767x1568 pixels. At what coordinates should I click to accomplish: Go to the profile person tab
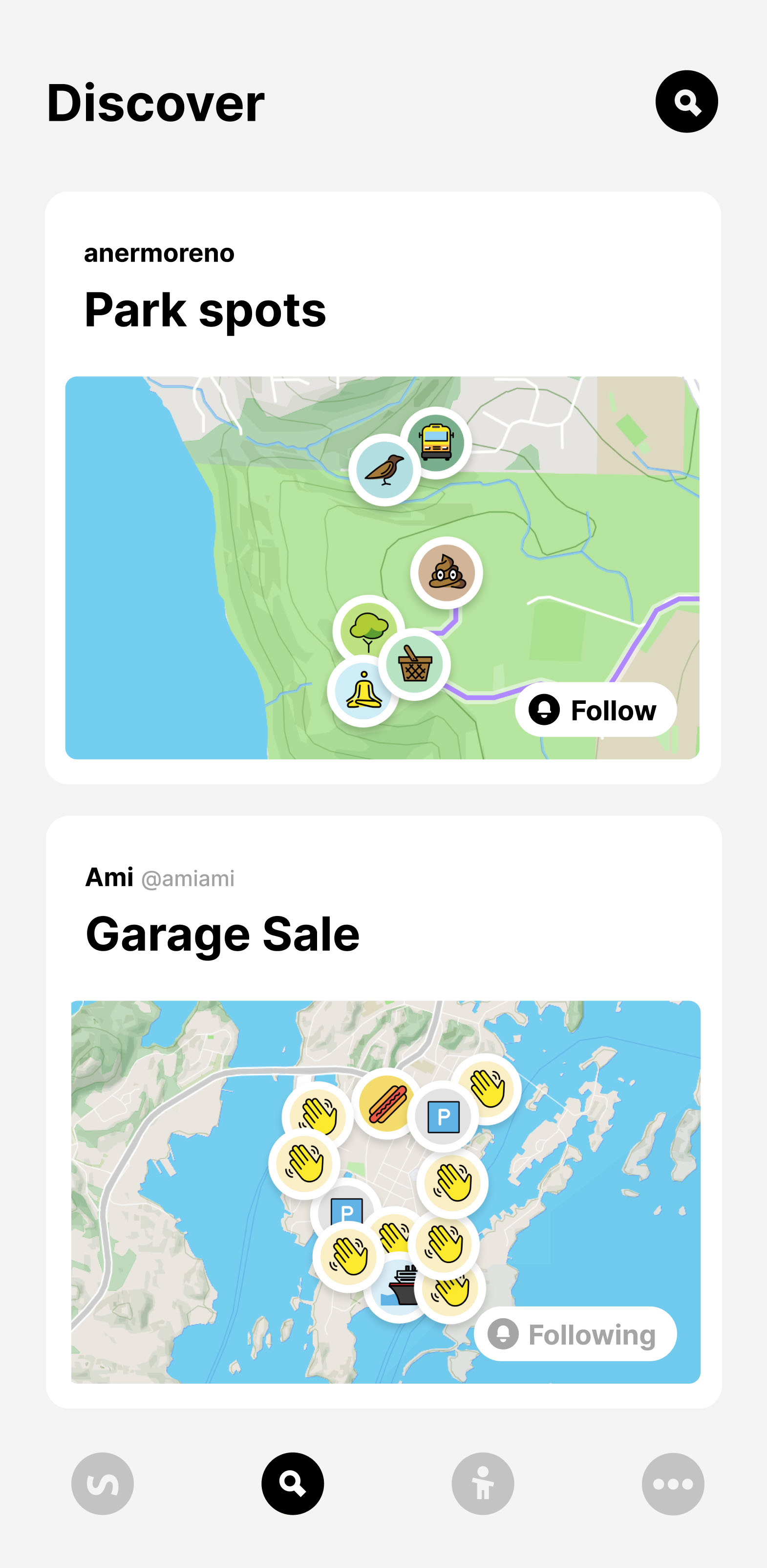[x=482, y=1483]
